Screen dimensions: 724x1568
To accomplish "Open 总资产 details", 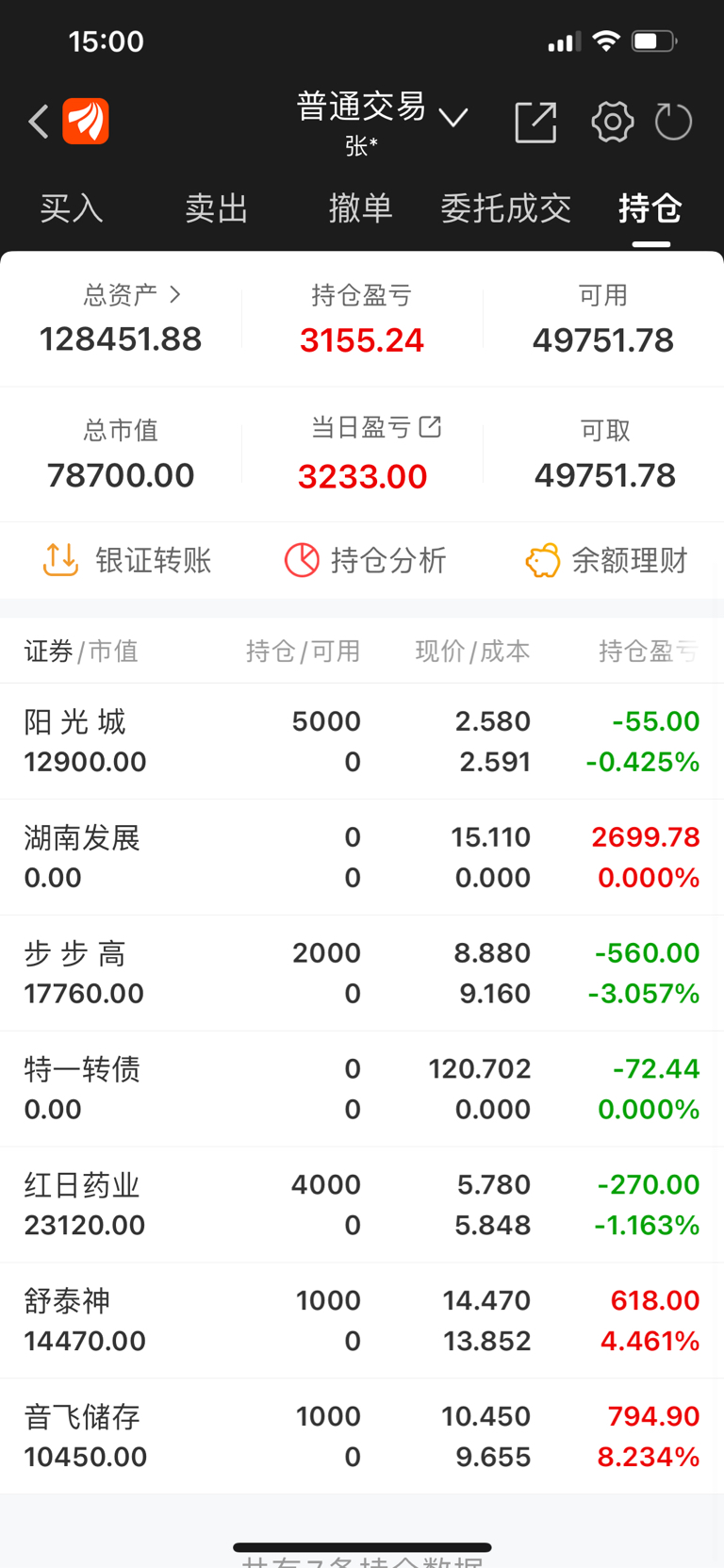I will click(x=132, y=295).
